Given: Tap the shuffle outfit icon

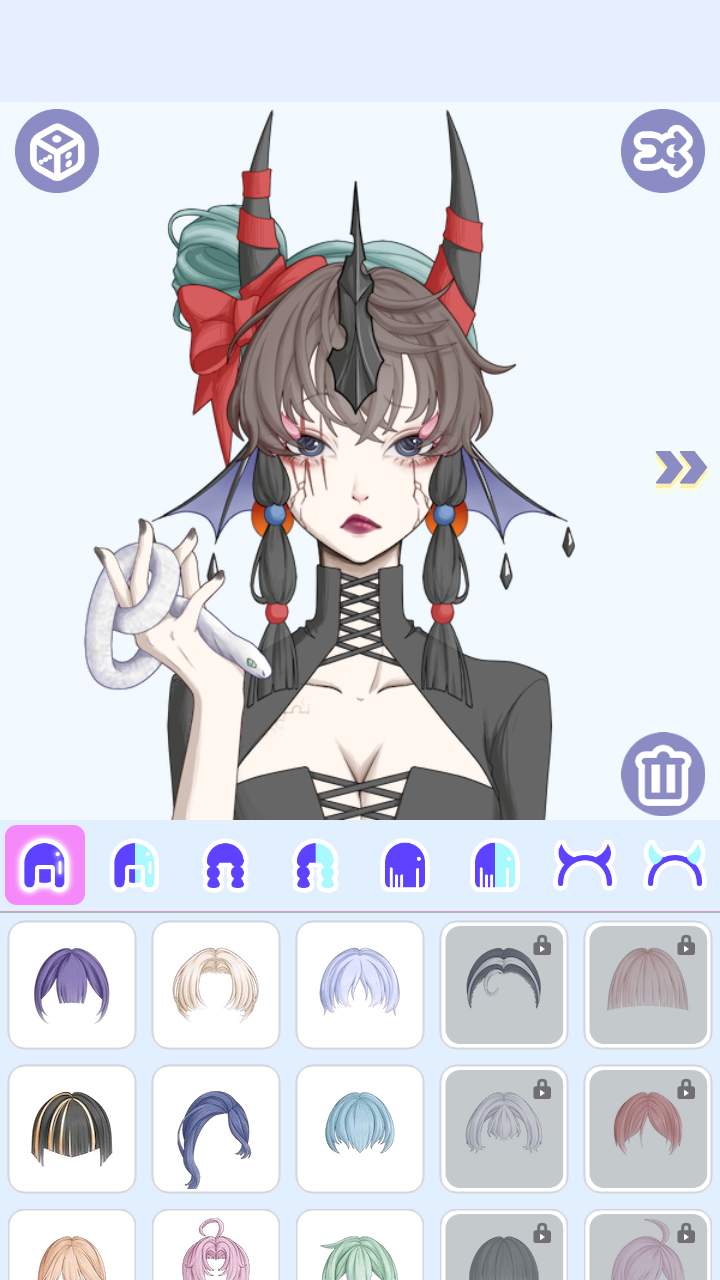Looking at the screenshot, I should pyautogui.click(x=663, y=149).
